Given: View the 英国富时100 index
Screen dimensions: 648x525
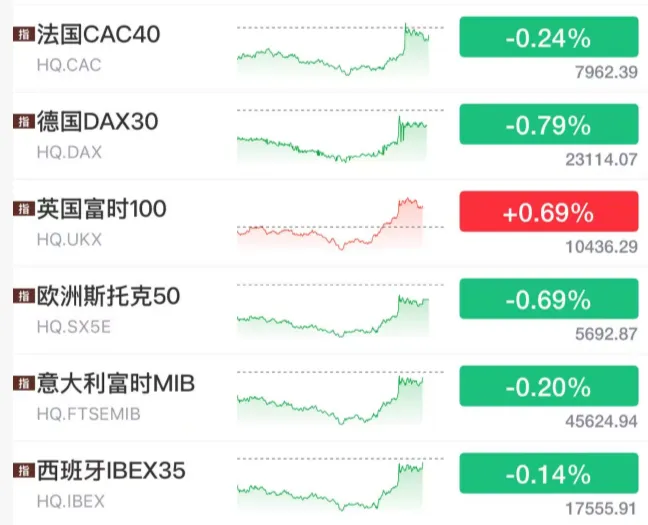Looking at the screenshot, I should (101, 210).
